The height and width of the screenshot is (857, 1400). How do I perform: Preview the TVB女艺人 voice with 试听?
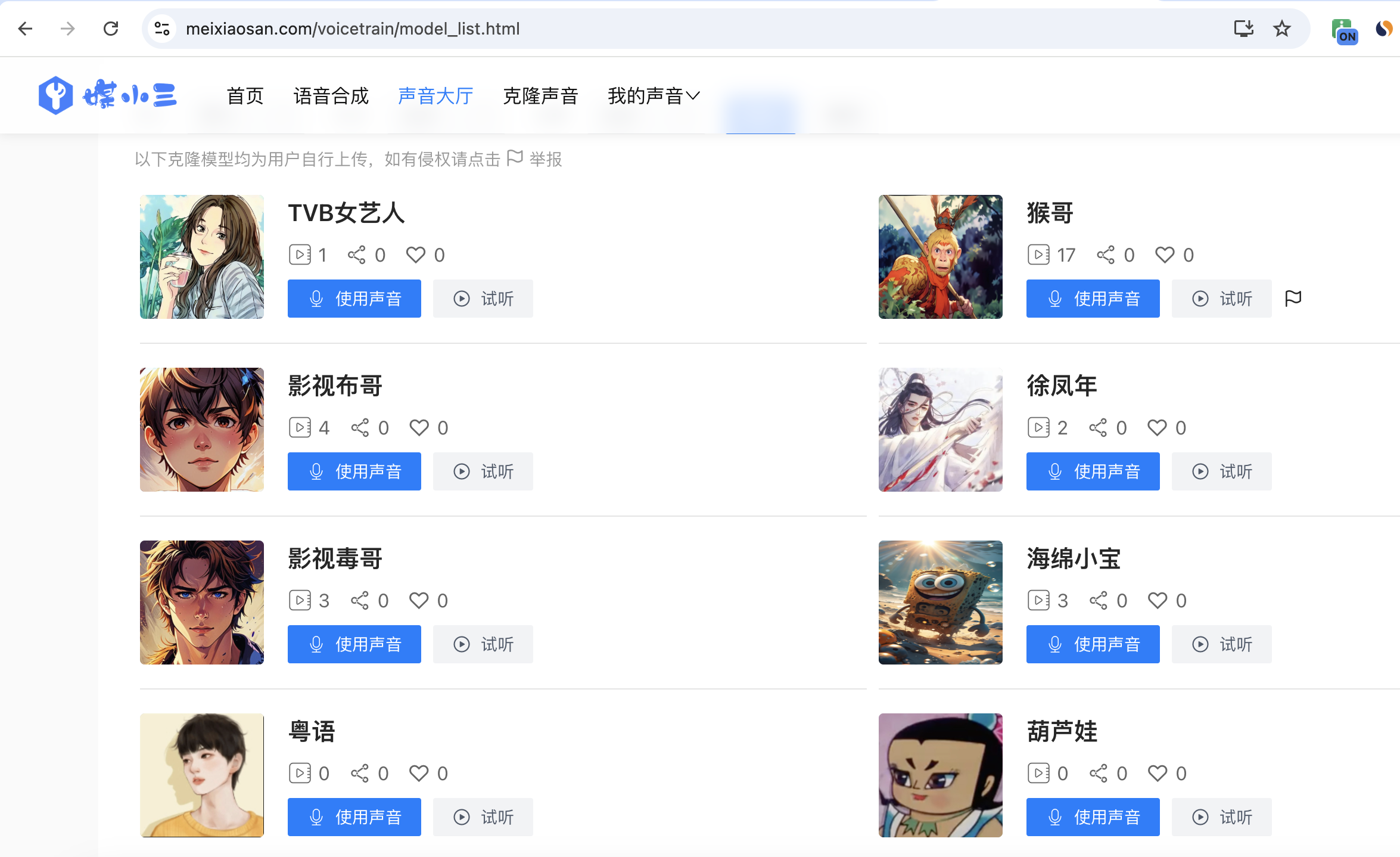coord(483,299)
